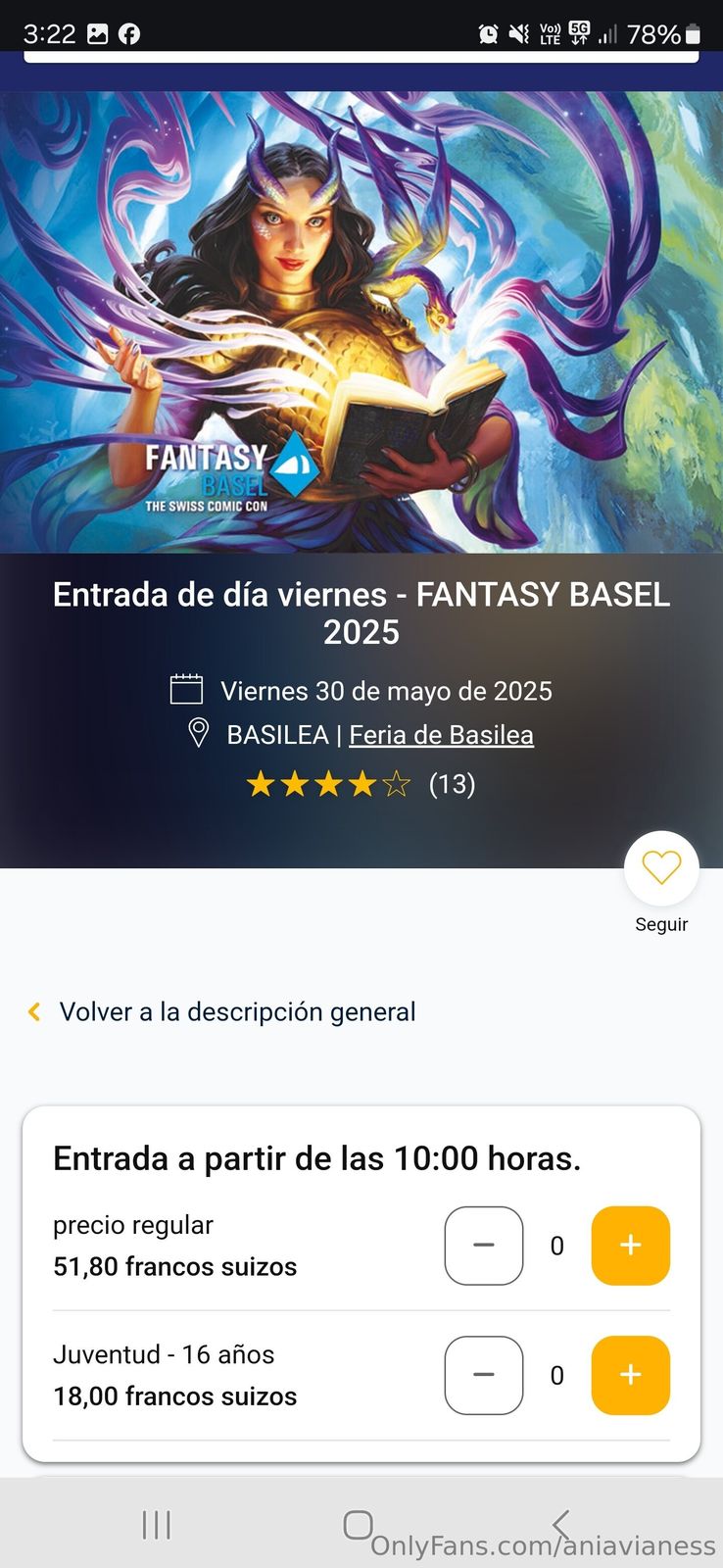
Task: Go back via Volver a la descripción general
Action: click(236, 1012)
